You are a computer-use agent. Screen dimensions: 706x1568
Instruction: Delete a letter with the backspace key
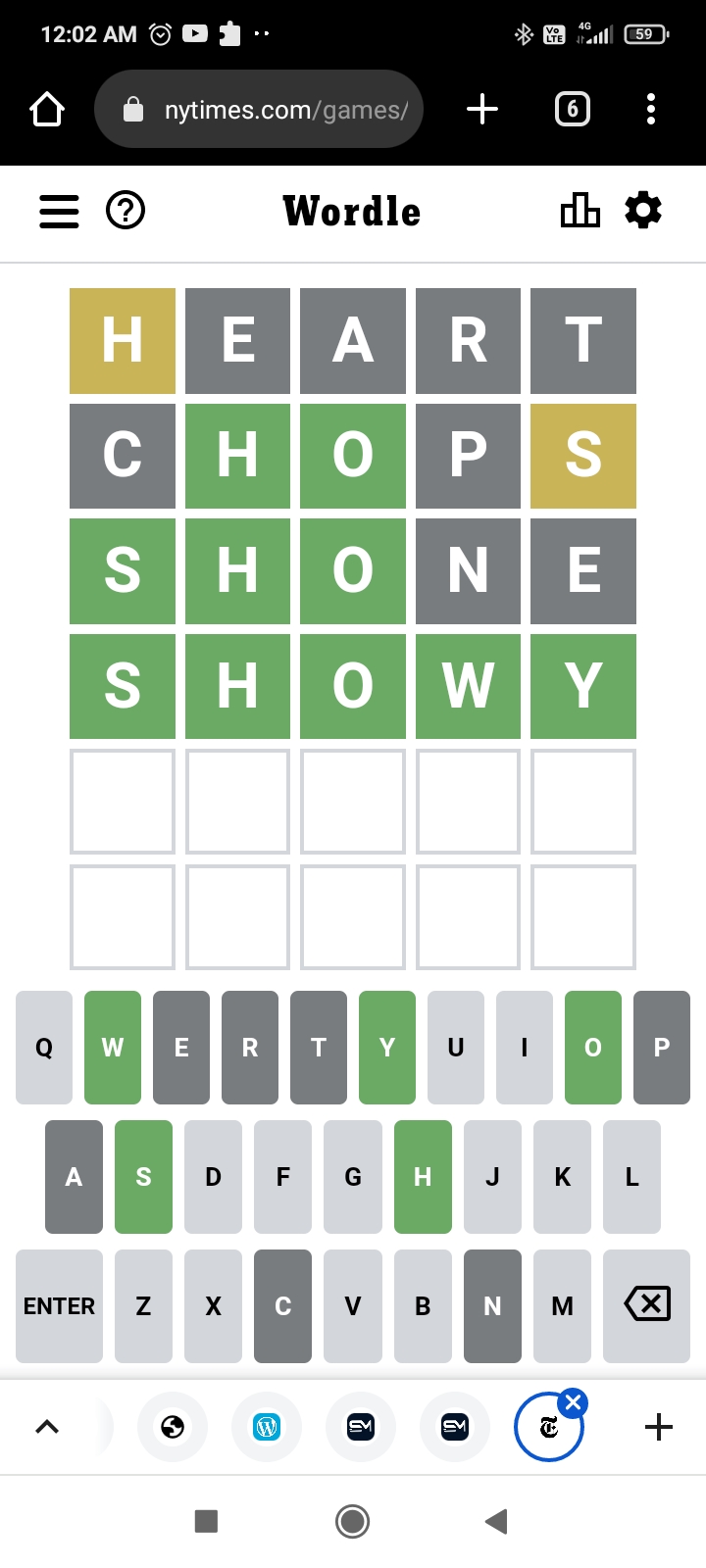coord(647,1306)
